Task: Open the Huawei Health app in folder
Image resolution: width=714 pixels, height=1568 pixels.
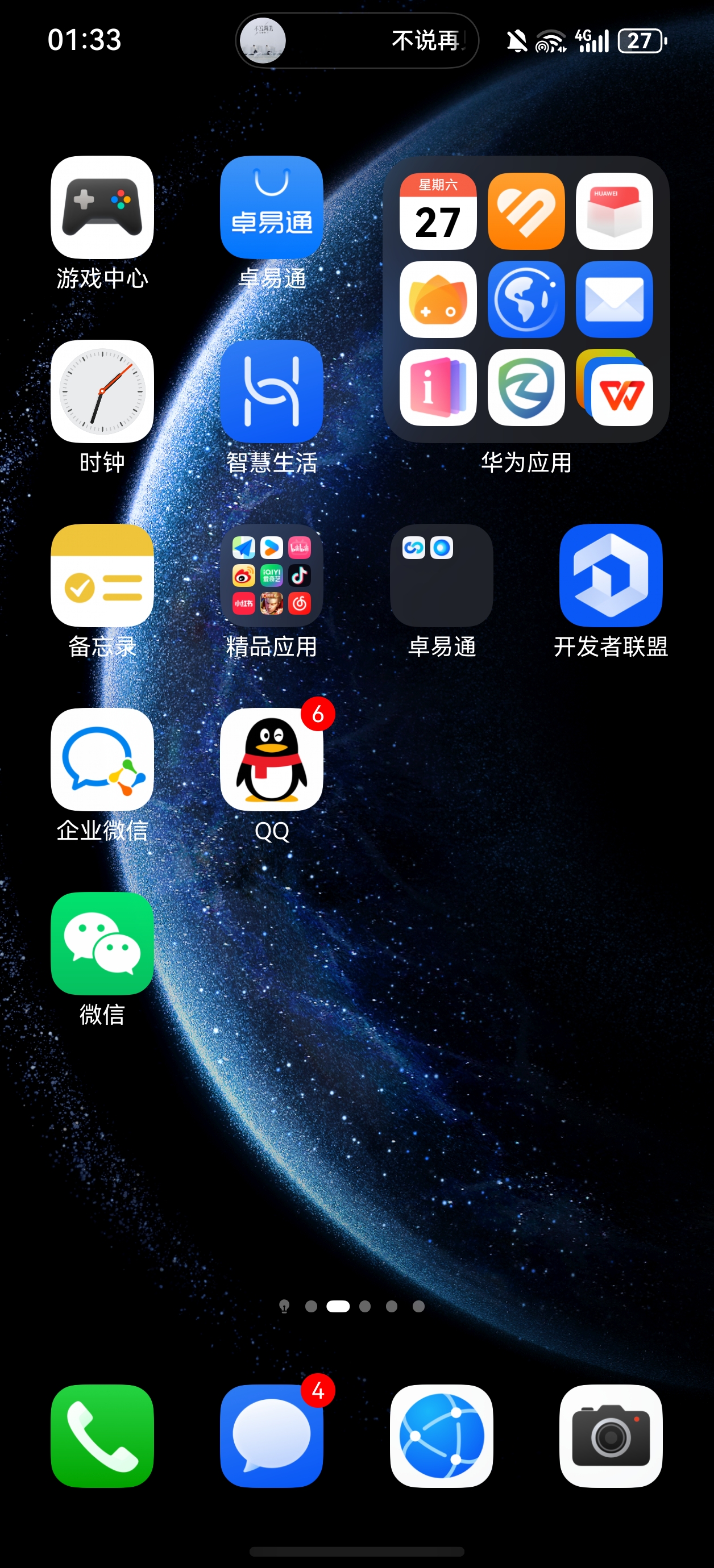Action: point(526,211)
